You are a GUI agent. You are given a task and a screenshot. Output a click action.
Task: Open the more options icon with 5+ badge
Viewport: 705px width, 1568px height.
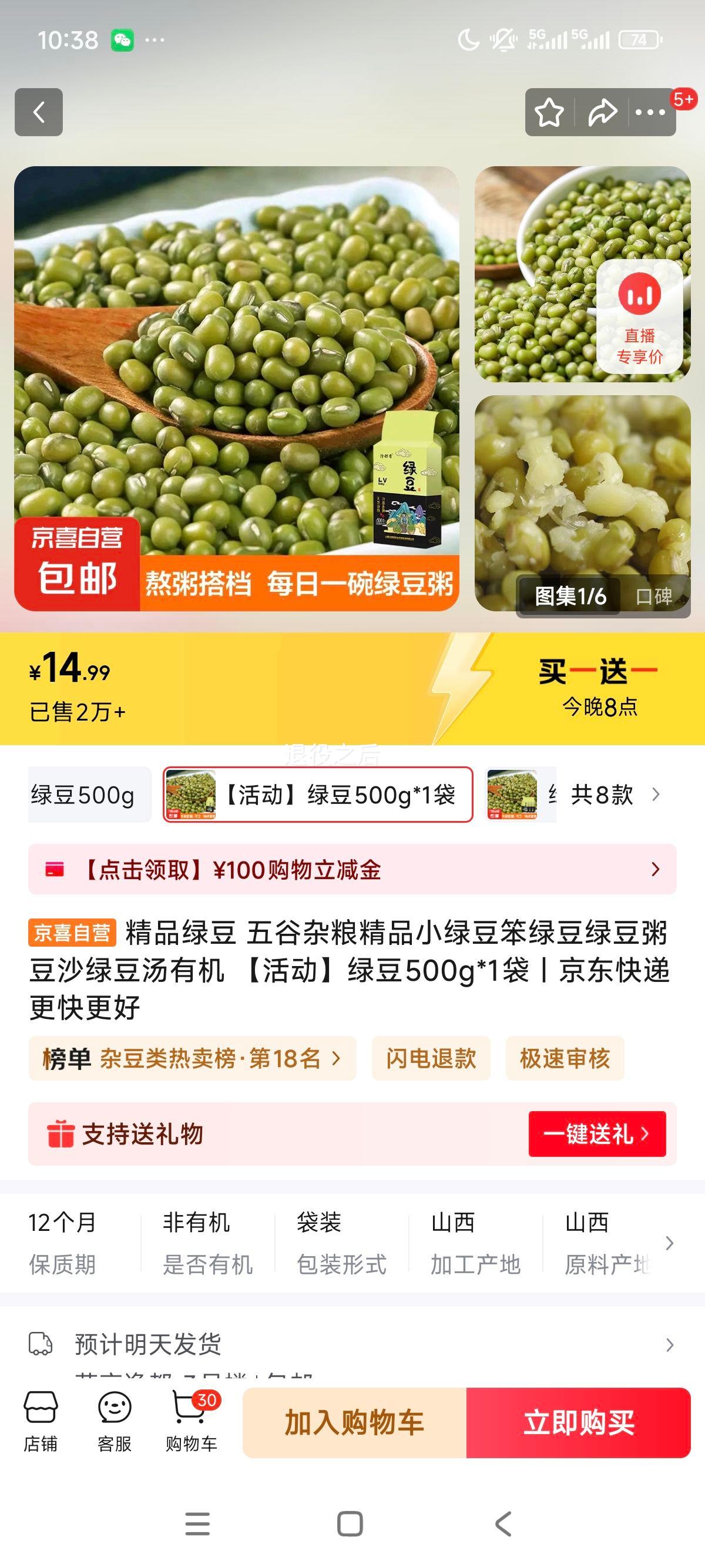(x=650, y=113)
